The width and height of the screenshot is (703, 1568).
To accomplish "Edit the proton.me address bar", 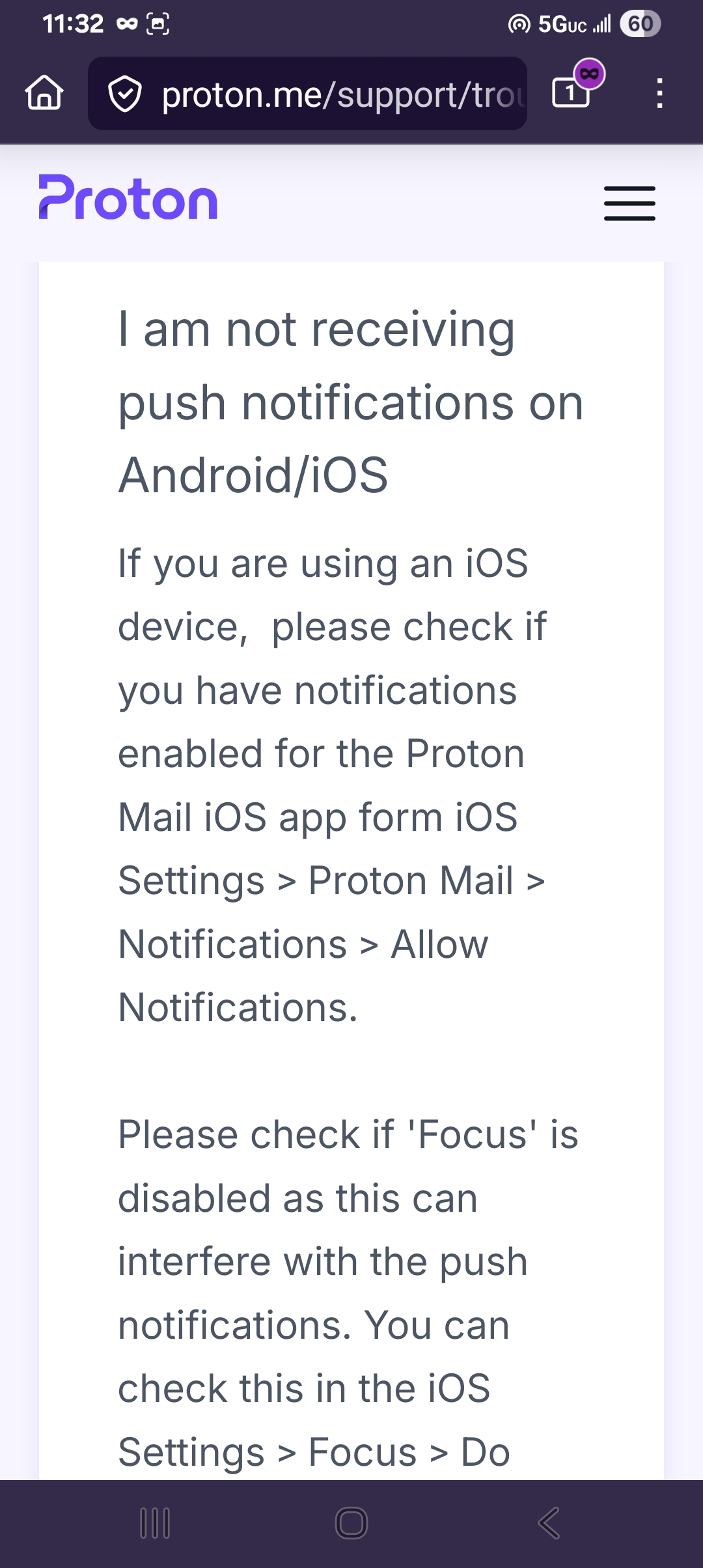I will 342,94.
